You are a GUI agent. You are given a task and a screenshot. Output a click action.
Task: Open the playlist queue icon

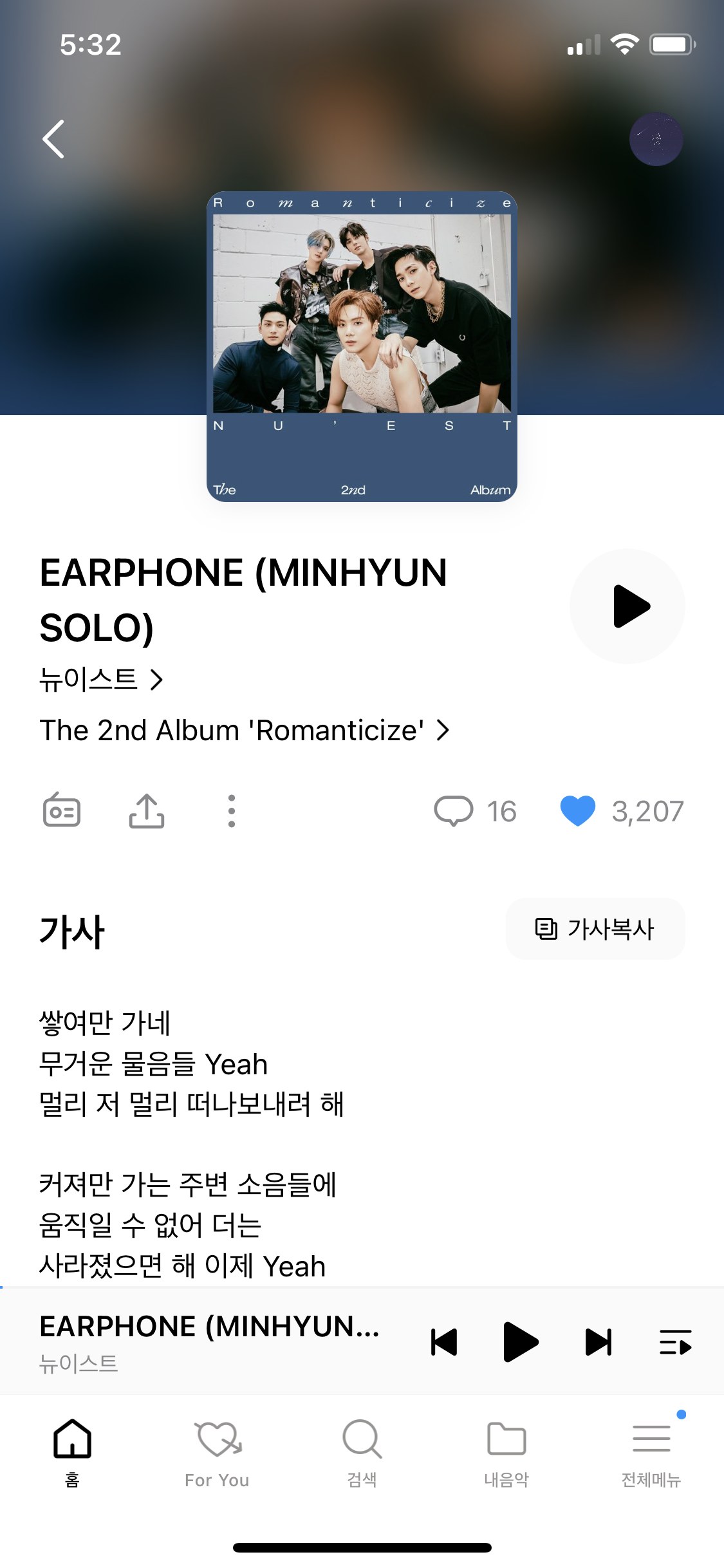coord(675,1343)
